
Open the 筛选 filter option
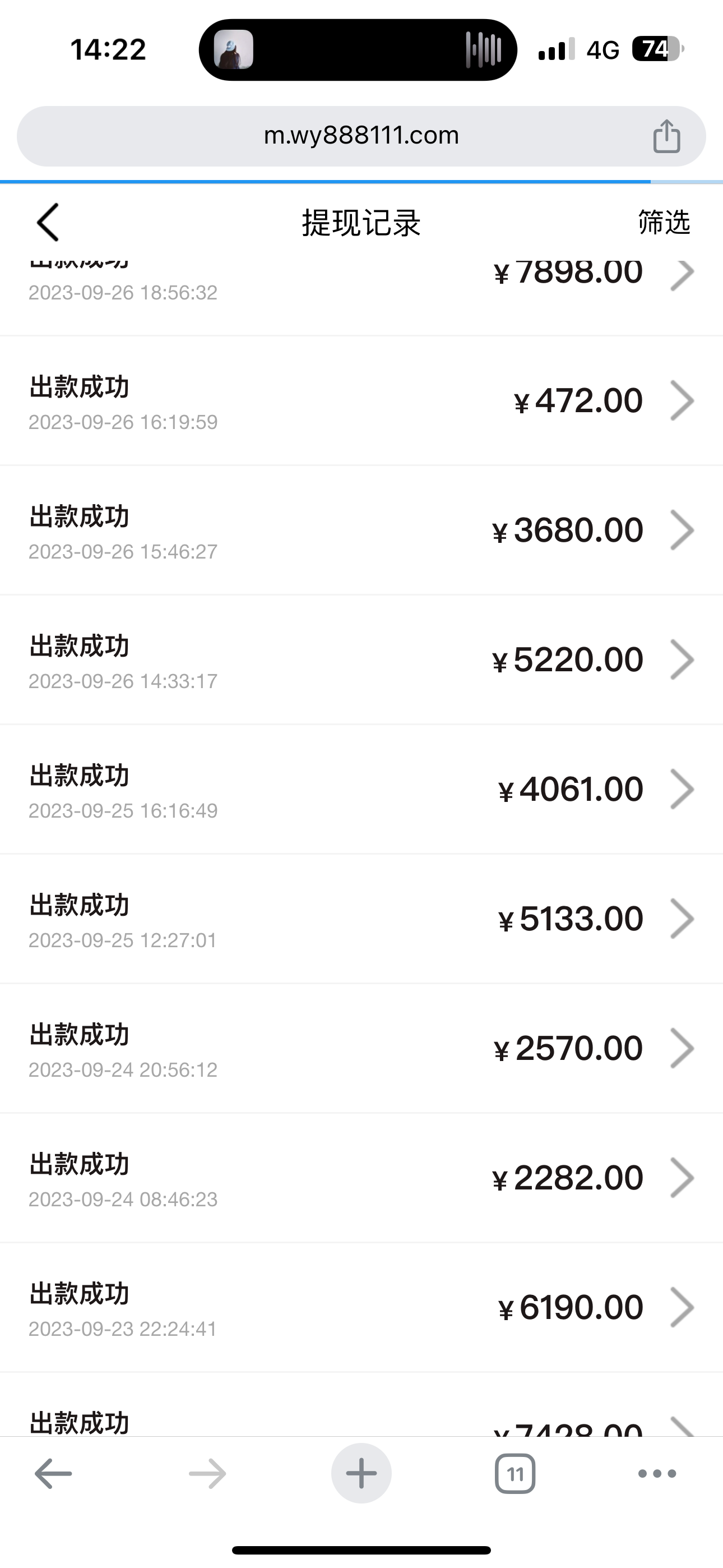tap(664, 222)
